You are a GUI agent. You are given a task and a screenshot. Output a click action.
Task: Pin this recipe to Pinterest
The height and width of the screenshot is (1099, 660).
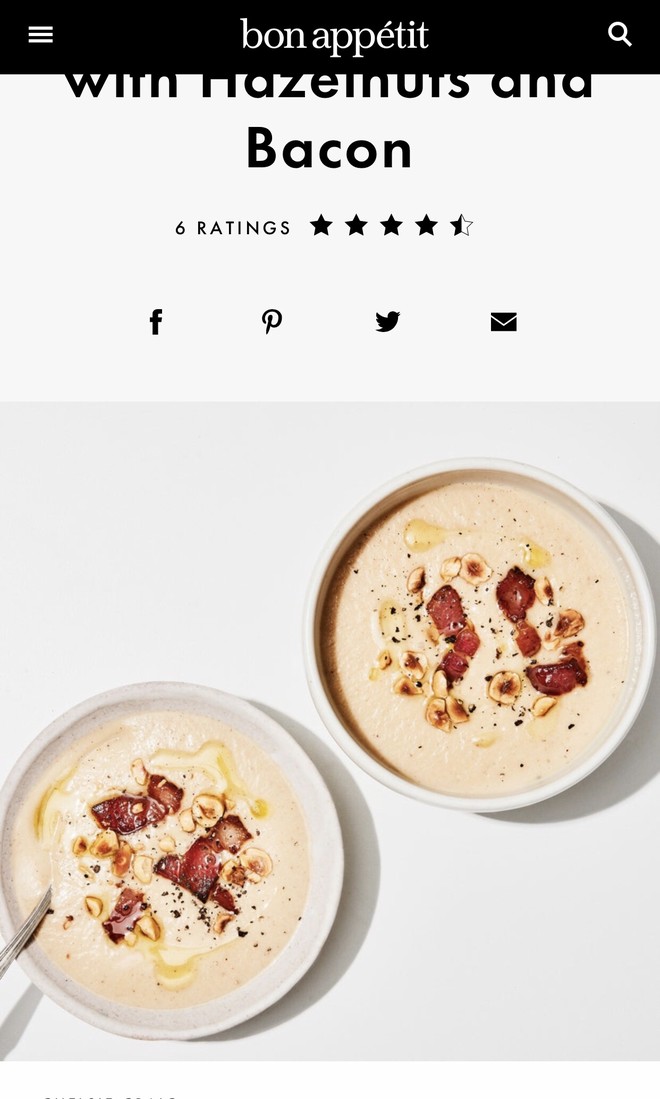[x=272, y=322]
